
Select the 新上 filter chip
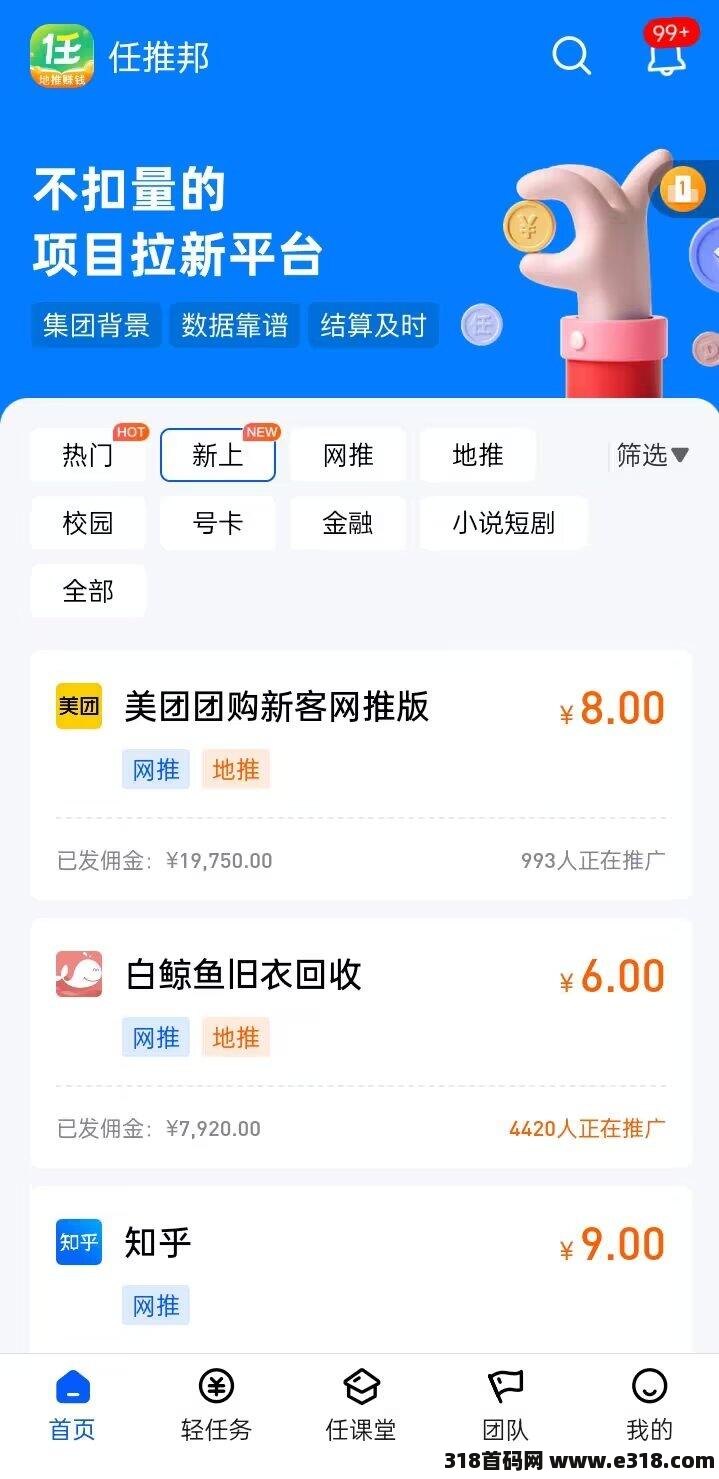[218, 456]
